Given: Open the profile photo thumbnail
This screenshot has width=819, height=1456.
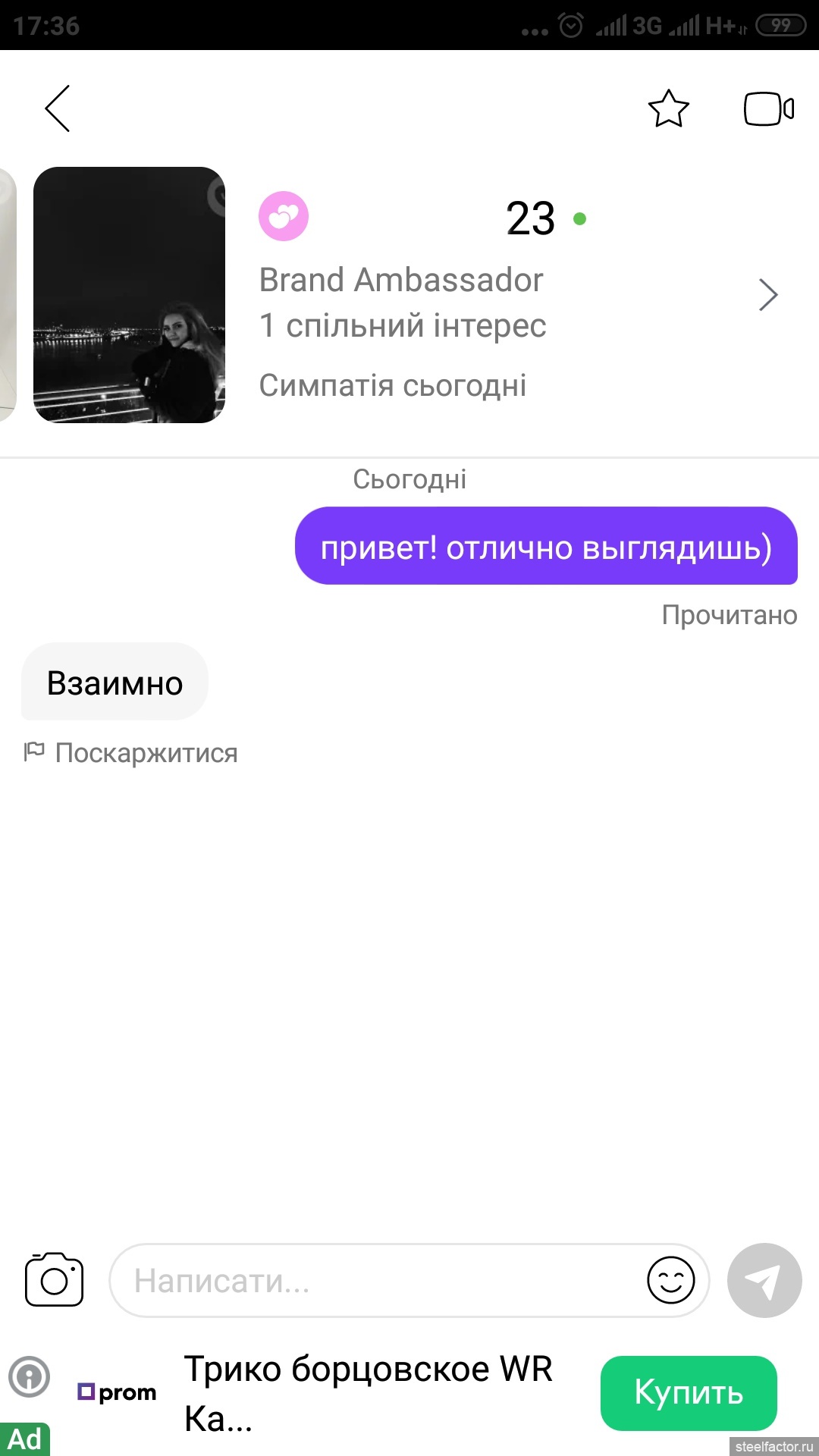Looking at the screenshot, I should [129, 295].
